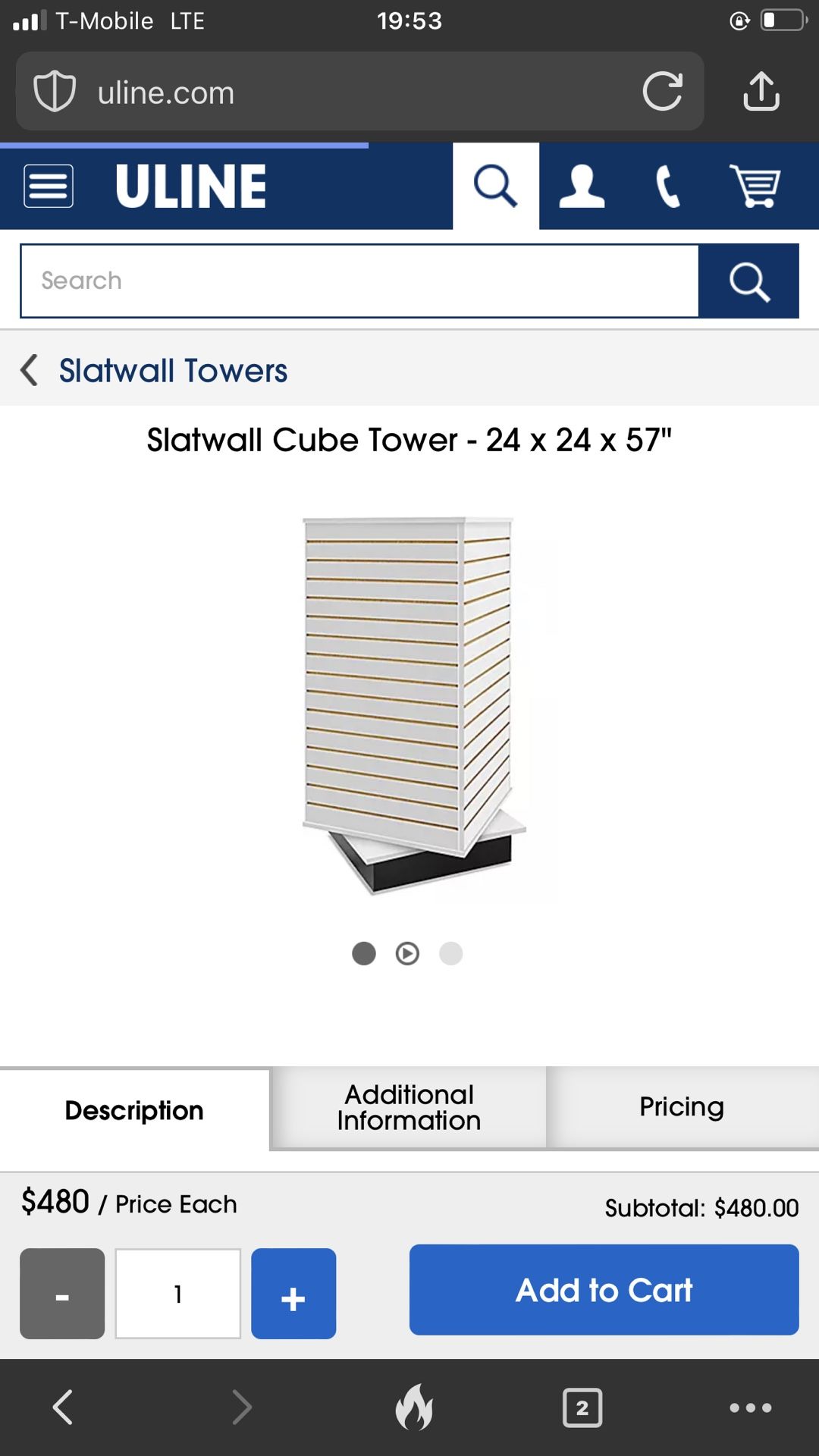Open the Uline hamburger menu
Screen dimensions: 819x1456
tap(49, 186)
